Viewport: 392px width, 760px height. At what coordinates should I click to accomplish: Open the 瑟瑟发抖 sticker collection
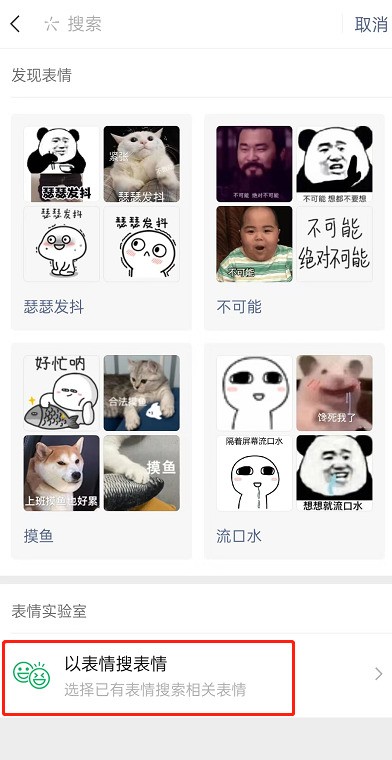101,222
